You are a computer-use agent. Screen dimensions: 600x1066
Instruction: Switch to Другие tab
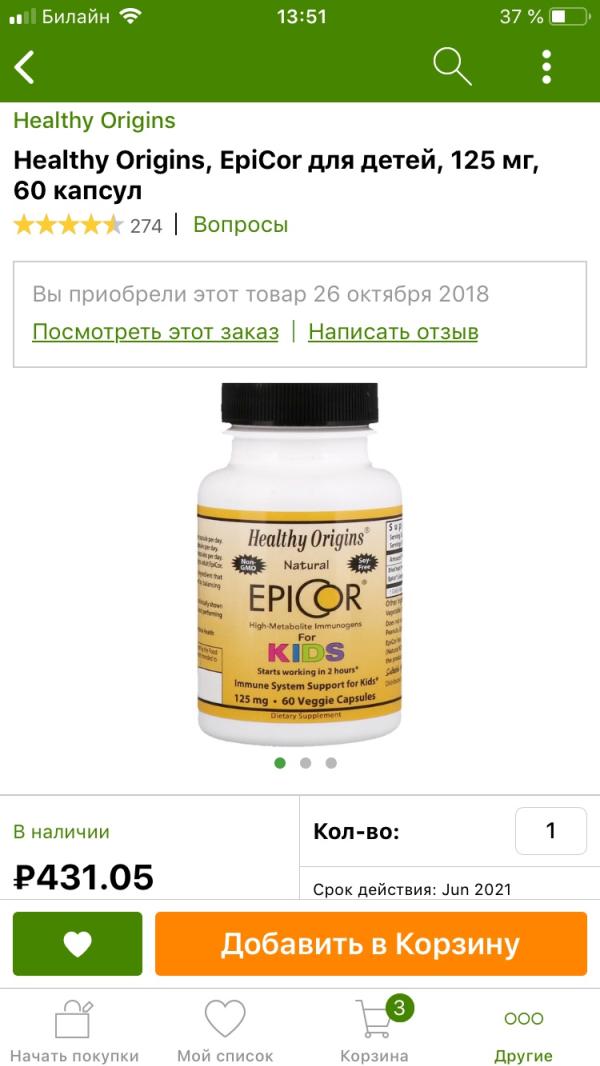click(x=523, y=1030)
